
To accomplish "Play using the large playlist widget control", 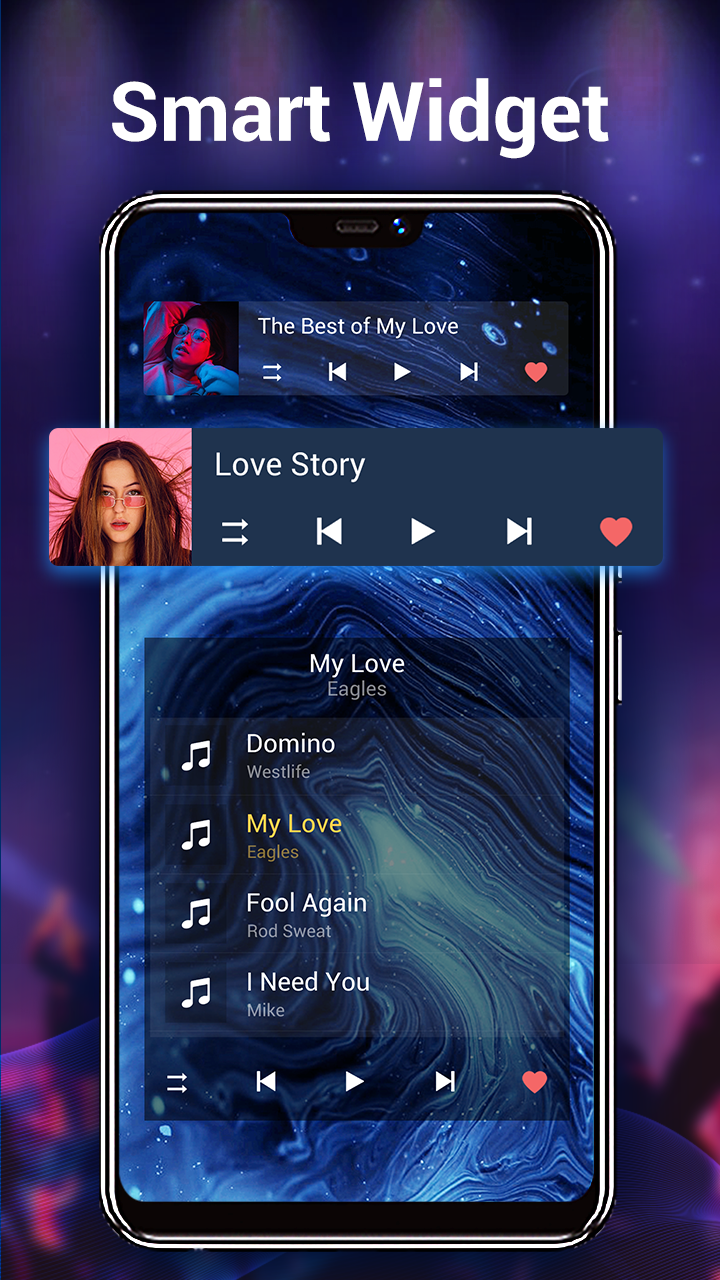I will 353,1081.
